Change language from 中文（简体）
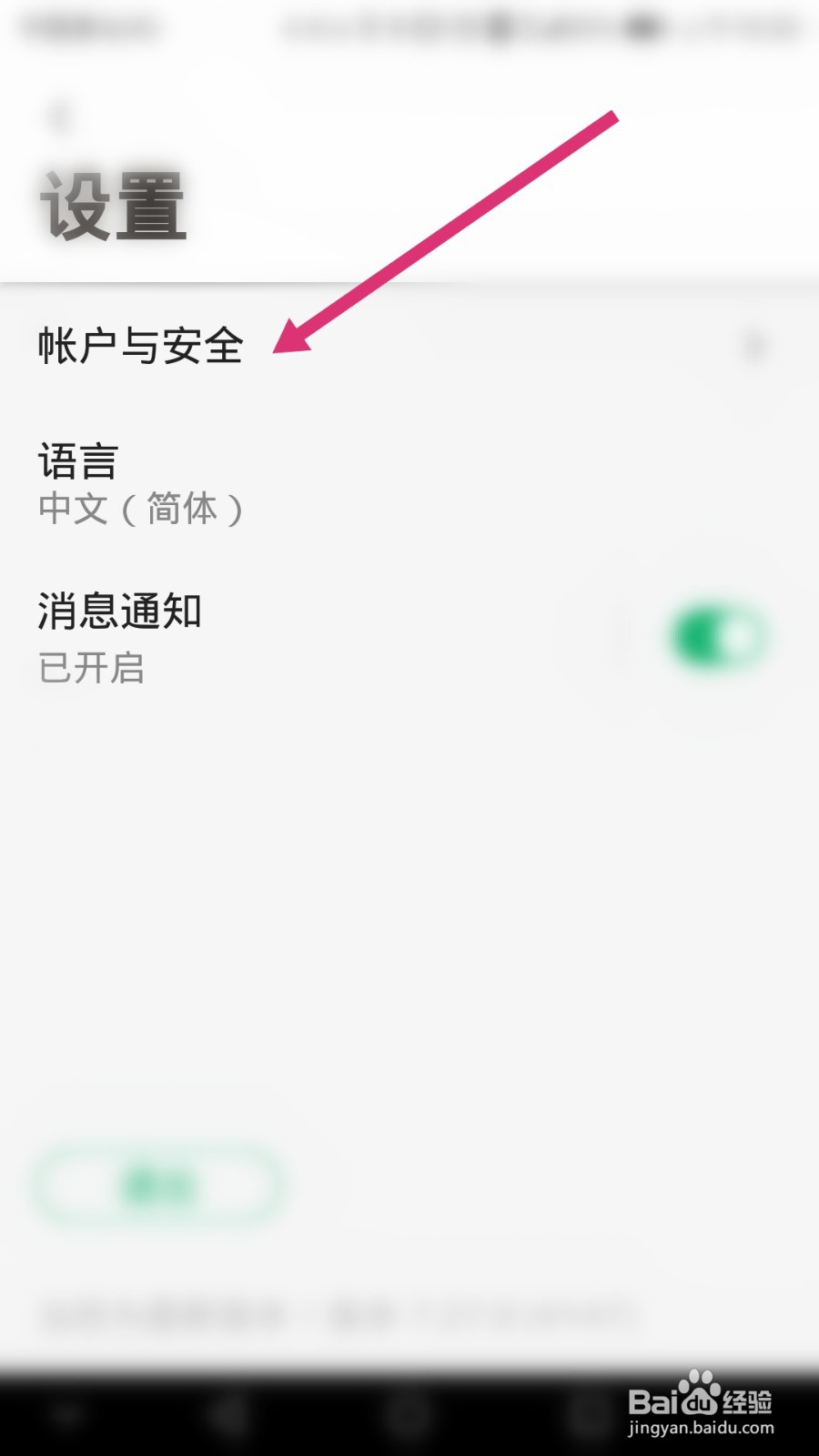 point(140,509)
